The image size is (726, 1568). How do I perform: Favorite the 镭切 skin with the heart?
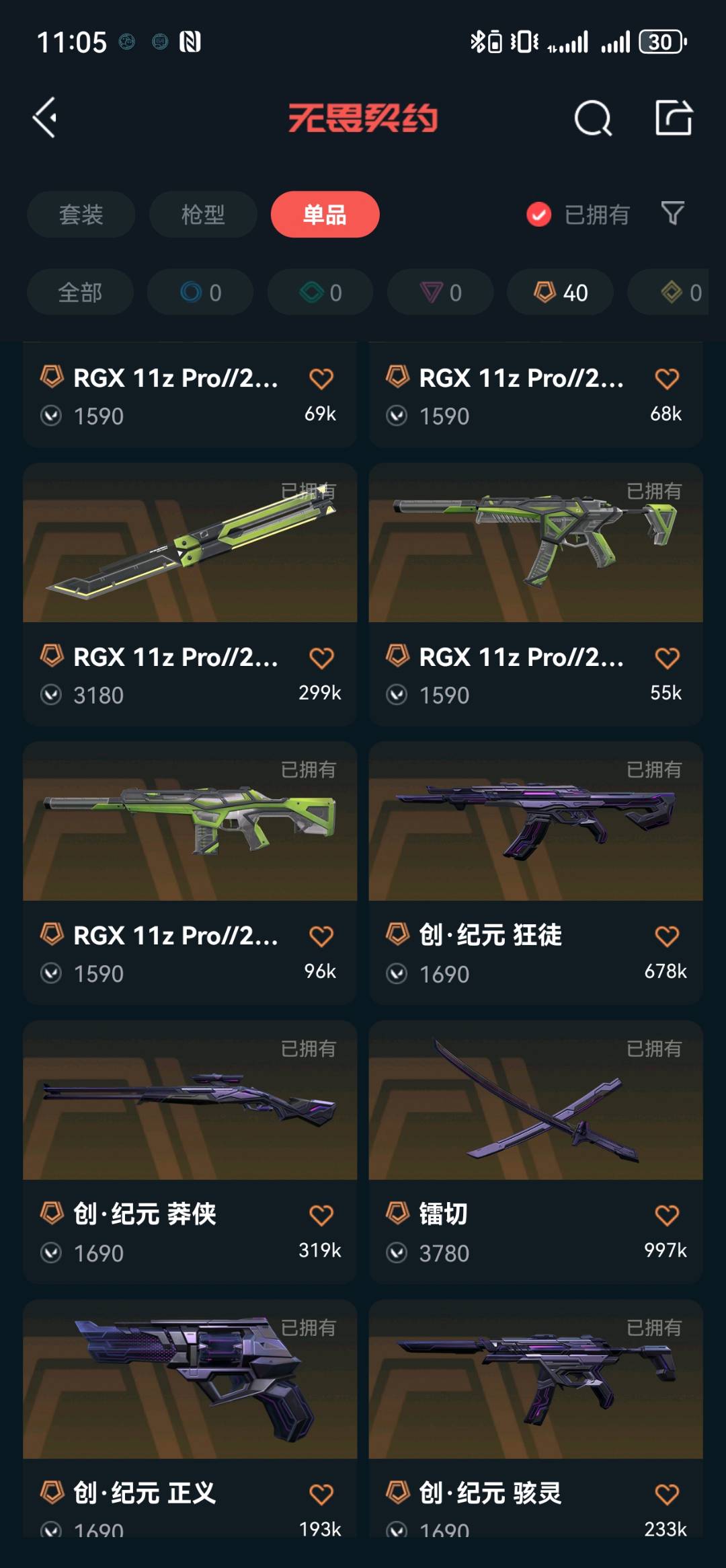coord(666,1215)
